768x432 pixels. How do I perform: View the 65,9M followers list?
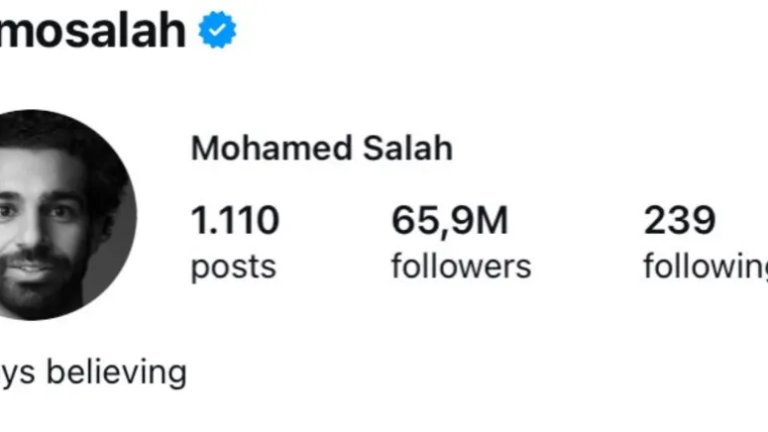(x=460, y=242)
